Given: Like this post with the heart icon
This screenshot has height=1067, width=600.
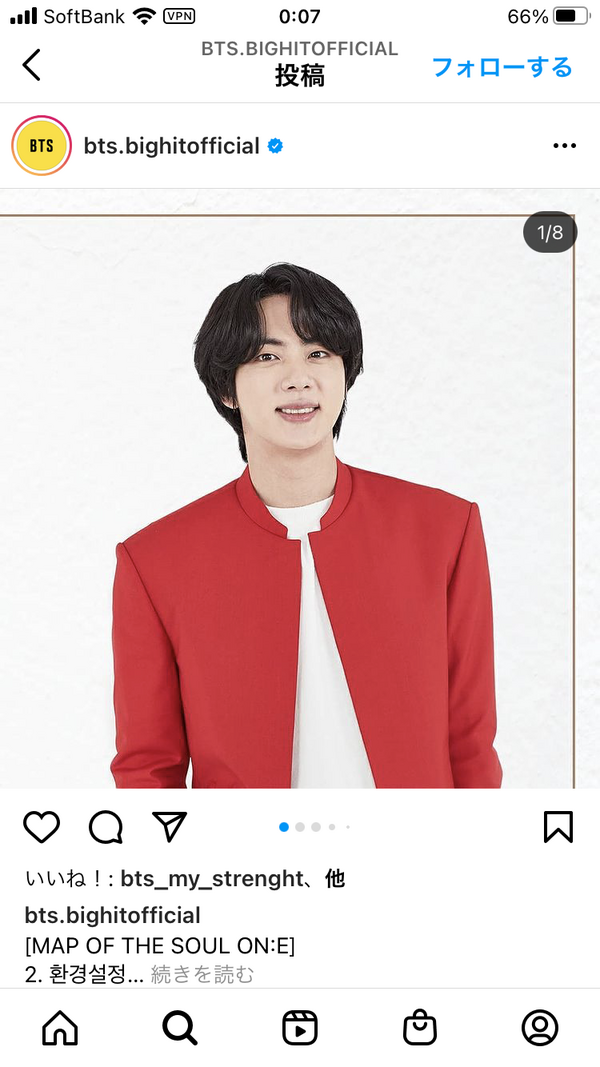Looking at the screenshot, I should click(41, 827).
